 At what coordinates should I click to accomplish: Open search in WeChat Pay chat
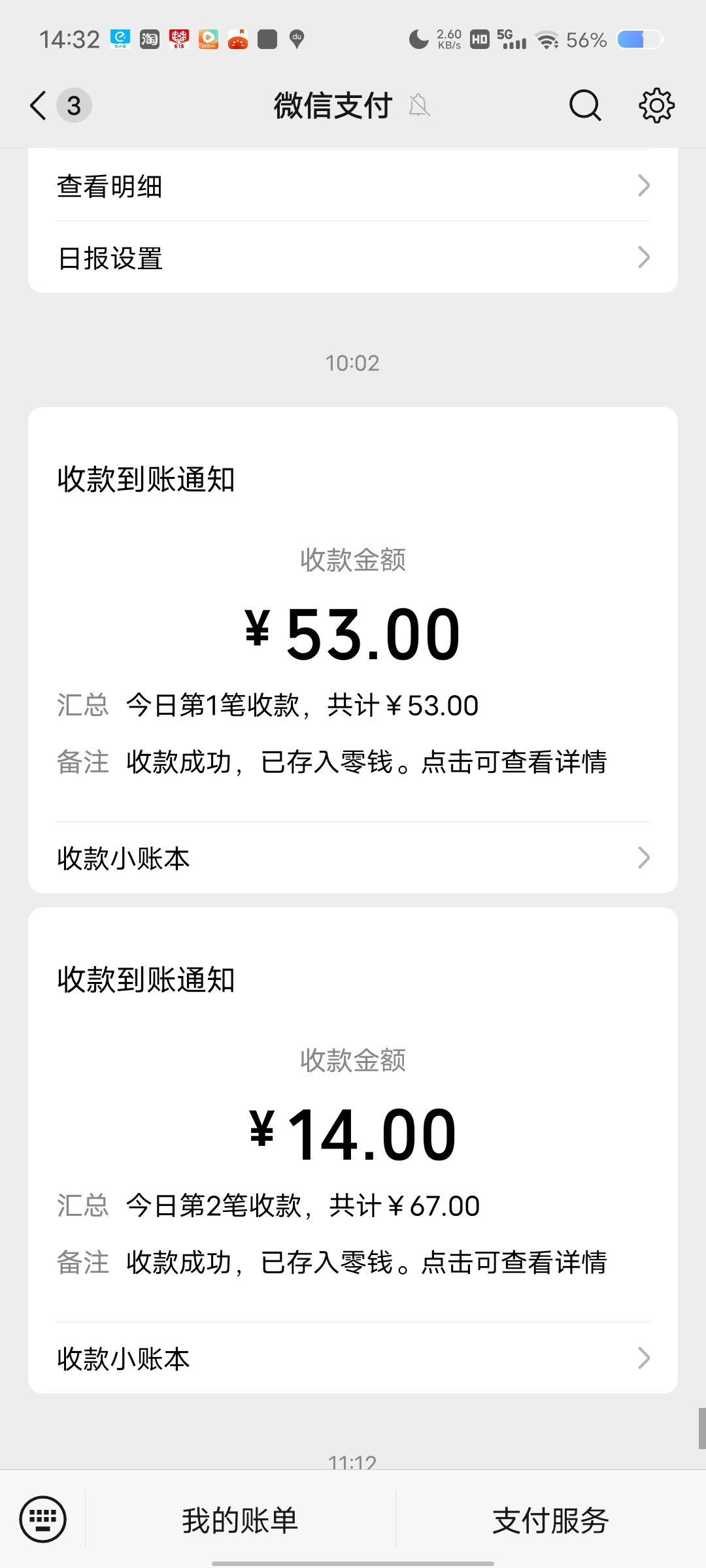pos(585,105)
